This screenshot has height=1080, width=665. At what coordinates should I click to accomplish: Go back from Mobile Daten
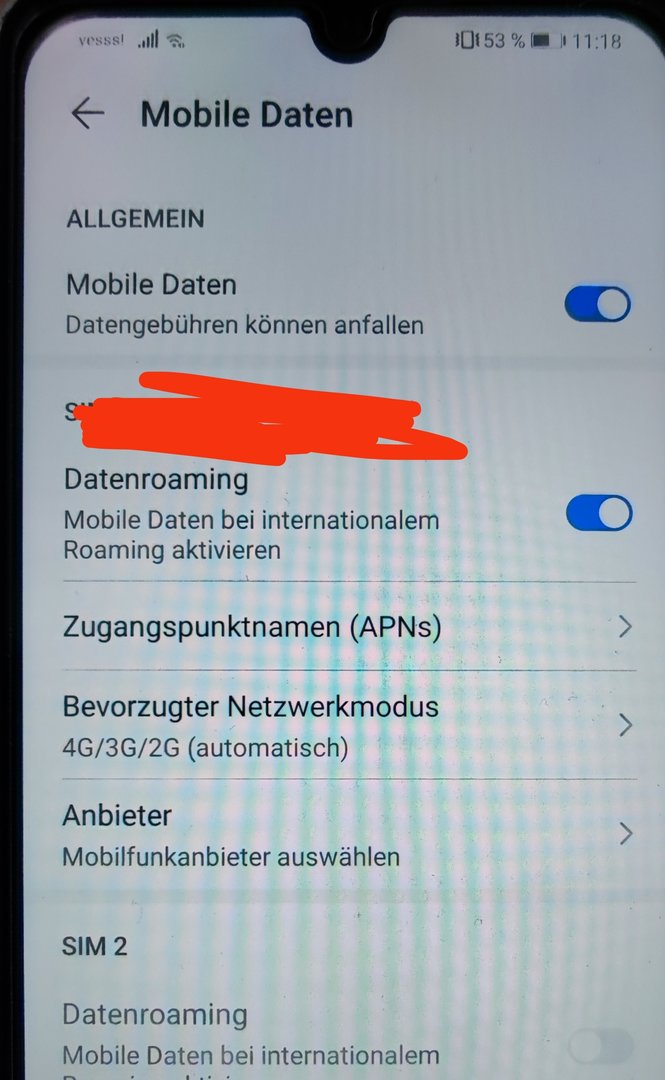point(87,114)
